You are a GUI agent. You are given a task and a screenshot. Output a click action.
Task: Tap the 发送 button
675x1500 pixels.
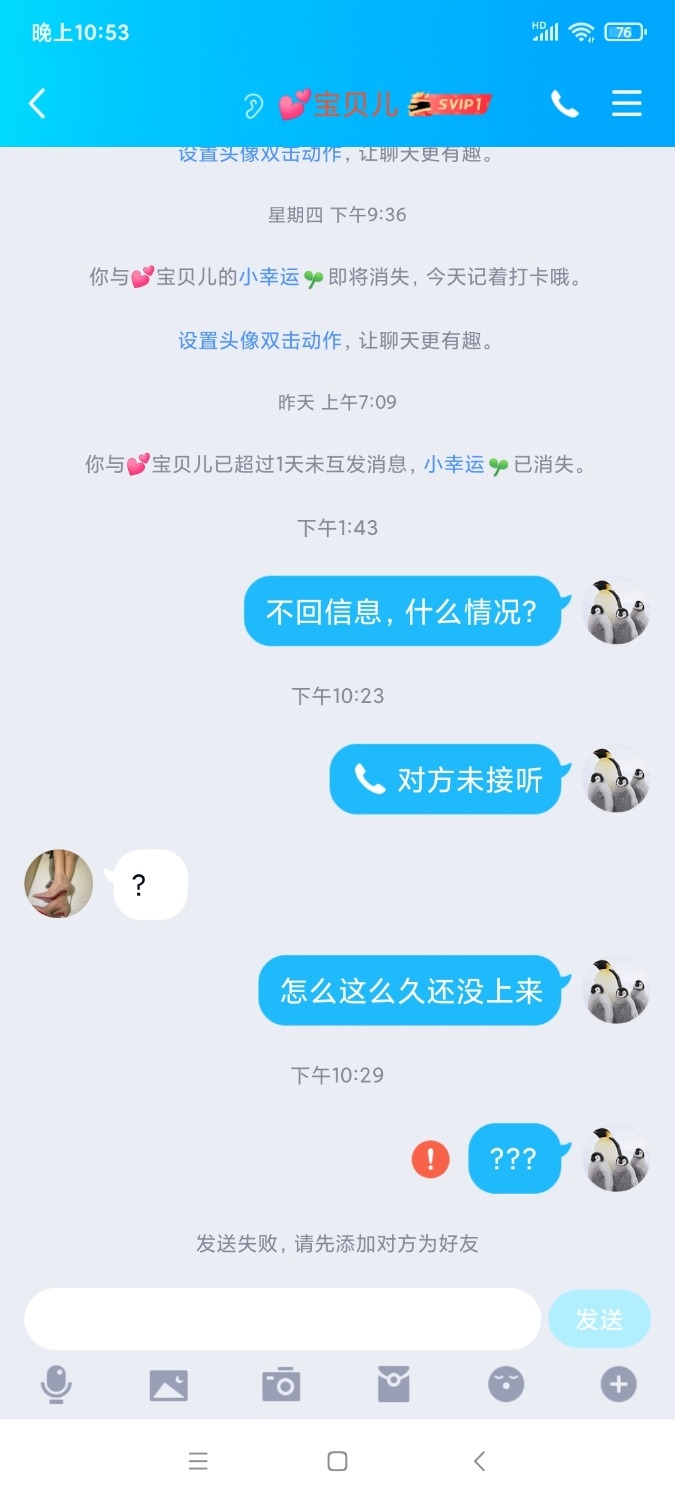(x=599, y=1319)
